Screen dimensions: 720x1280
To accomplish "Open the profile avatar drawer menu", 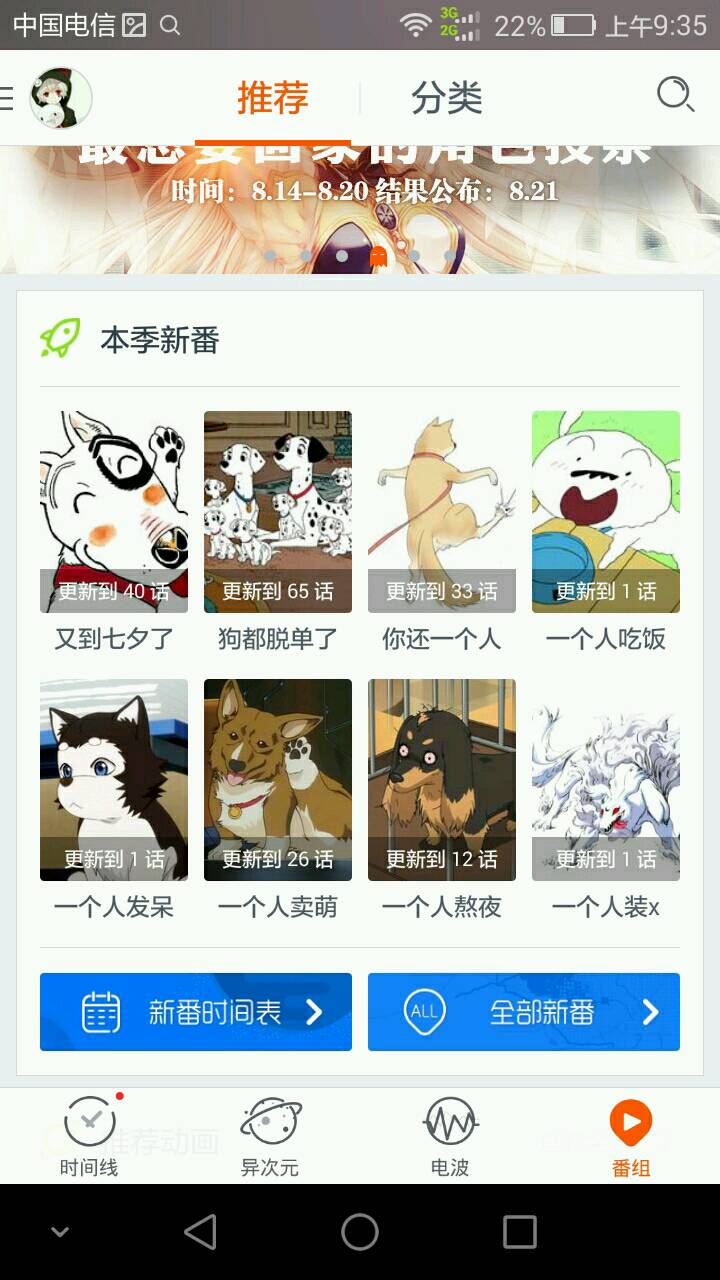I will click(60, 98).
